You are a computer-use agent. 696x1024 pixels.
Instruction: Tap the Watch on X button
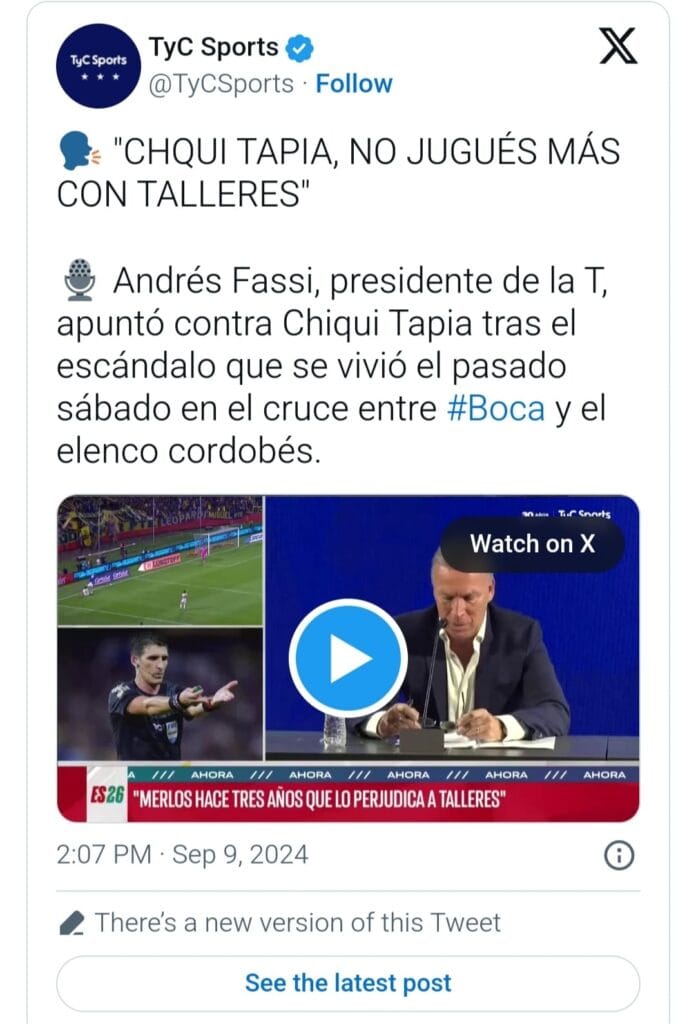pos(532,543)
